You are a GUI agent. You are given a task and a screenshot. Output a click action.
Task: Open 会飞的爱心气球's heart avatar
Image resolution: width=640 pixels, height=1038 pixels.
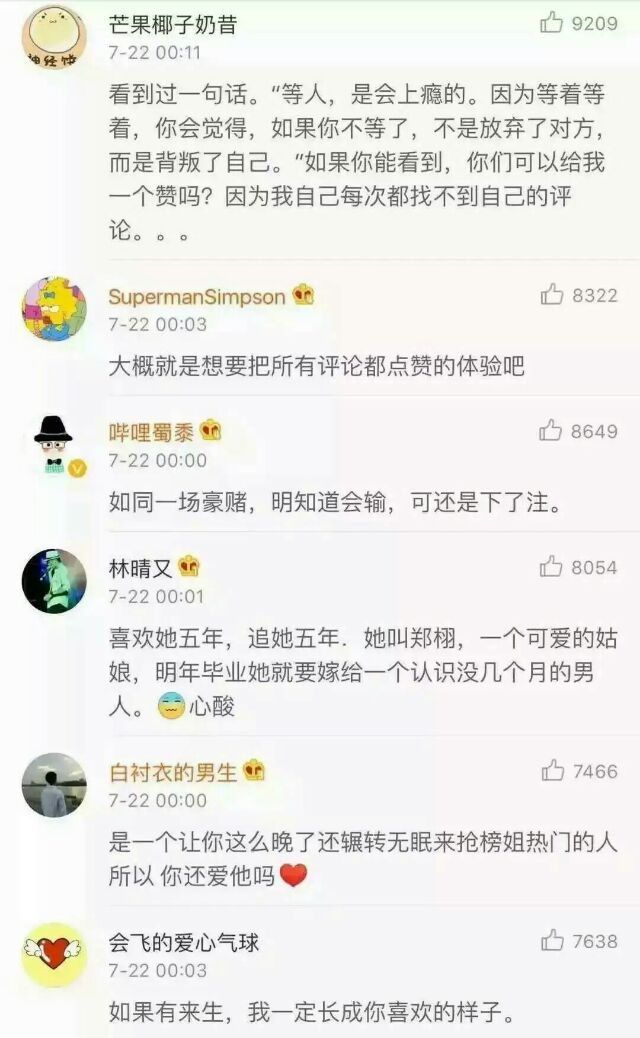click(x=54, y=955)
